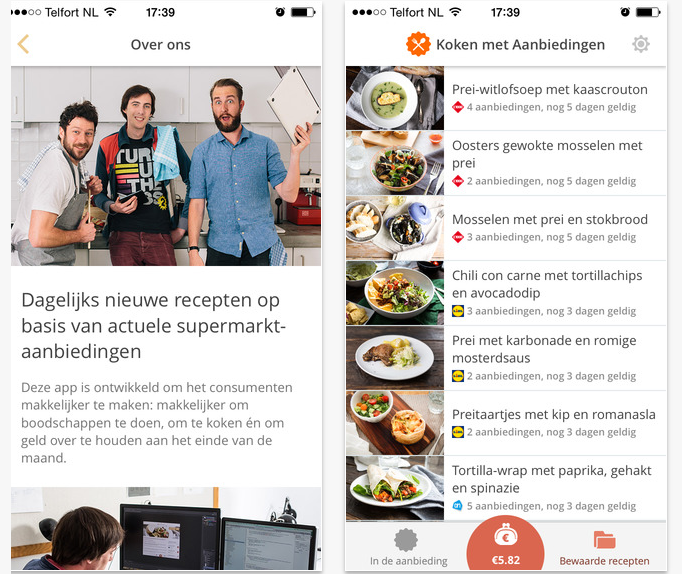Tap the €5.82 savings button
Image resolution: width=682 pixels, height=574 pixels.
505,548
